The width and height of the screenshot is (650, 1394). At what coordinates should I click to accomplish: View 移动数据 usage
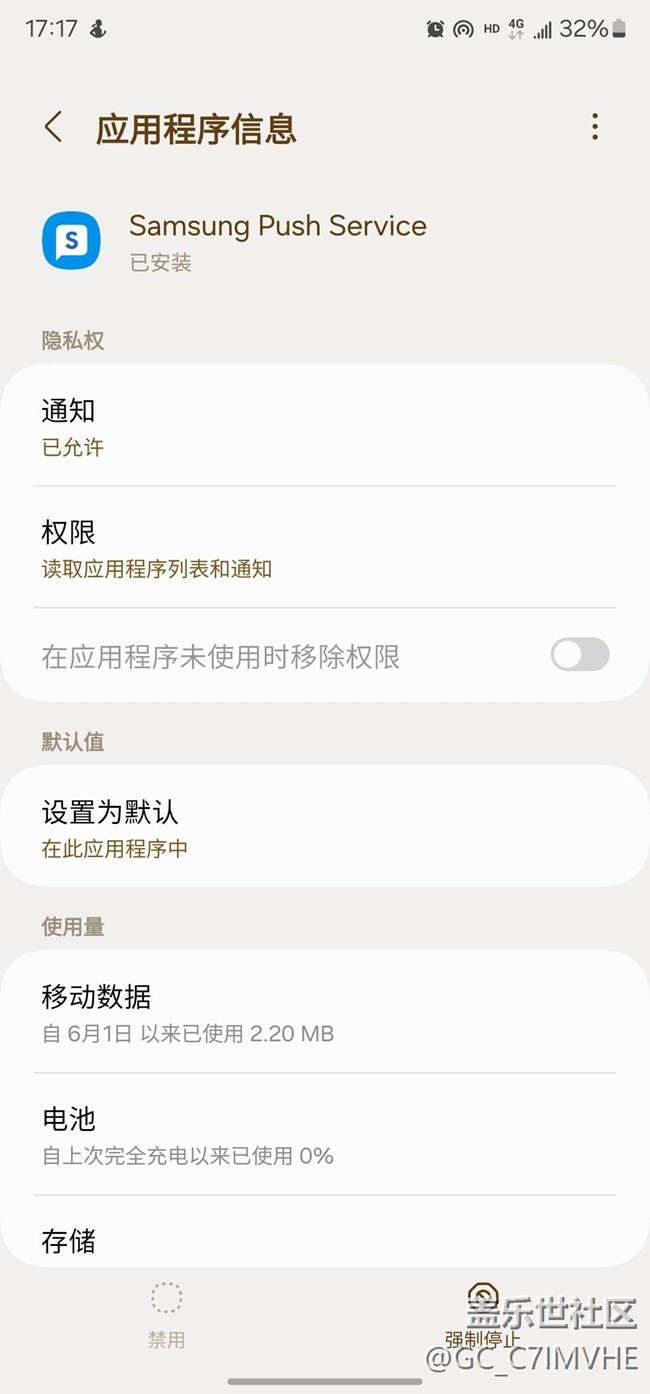click(x=324, y=1013)
